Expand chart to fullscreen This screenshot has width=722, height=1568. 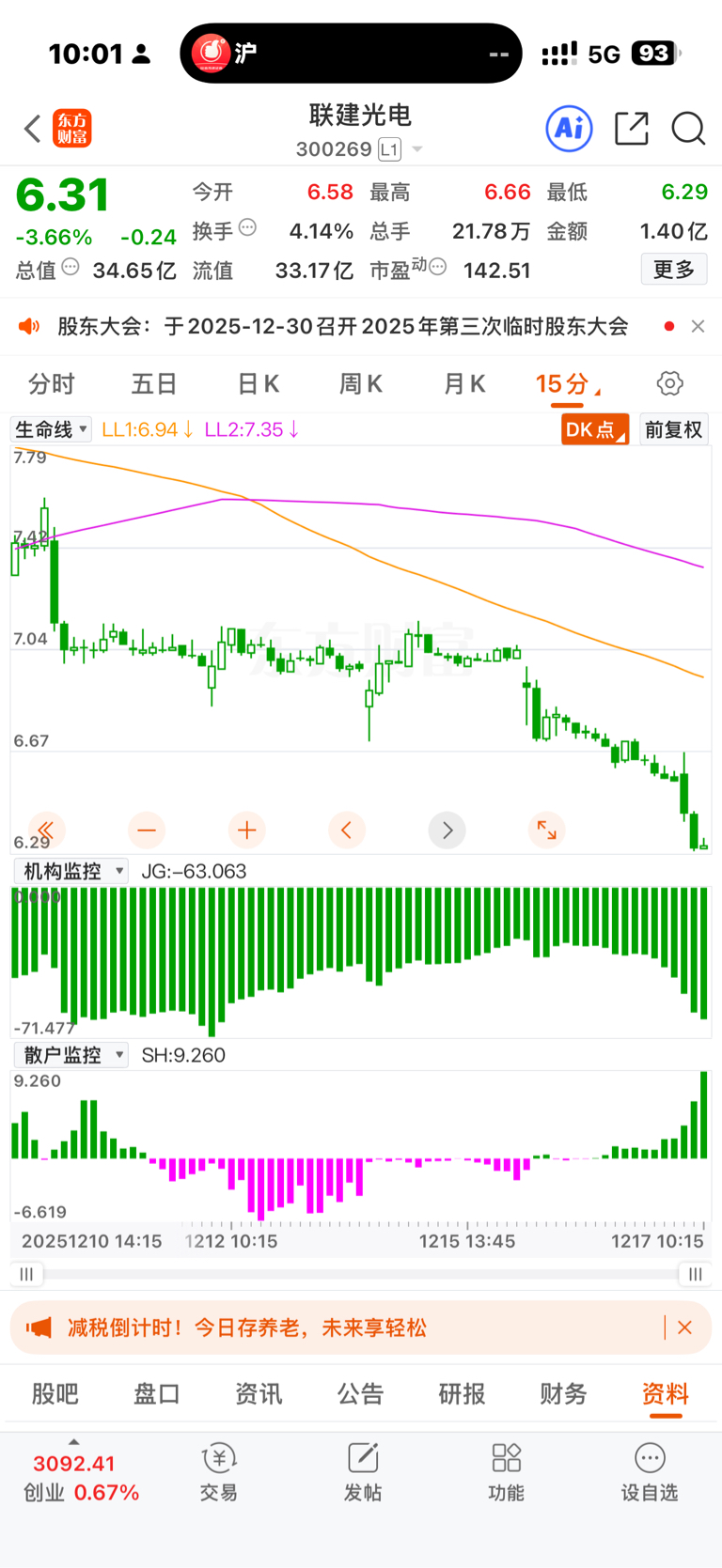[546, 830]
